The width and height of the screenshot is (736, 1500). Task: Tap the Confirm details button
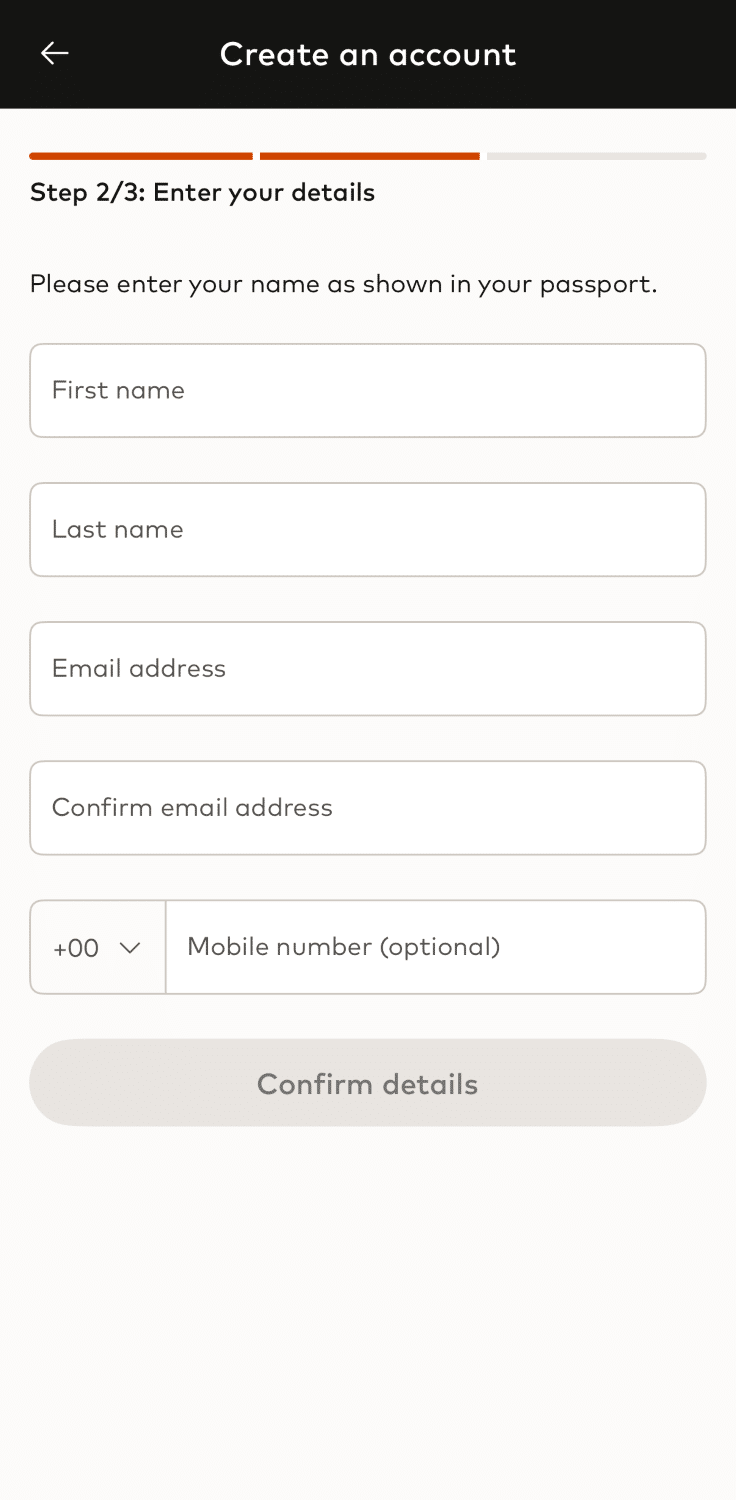pyautogui.click(x=367, y=1083)
